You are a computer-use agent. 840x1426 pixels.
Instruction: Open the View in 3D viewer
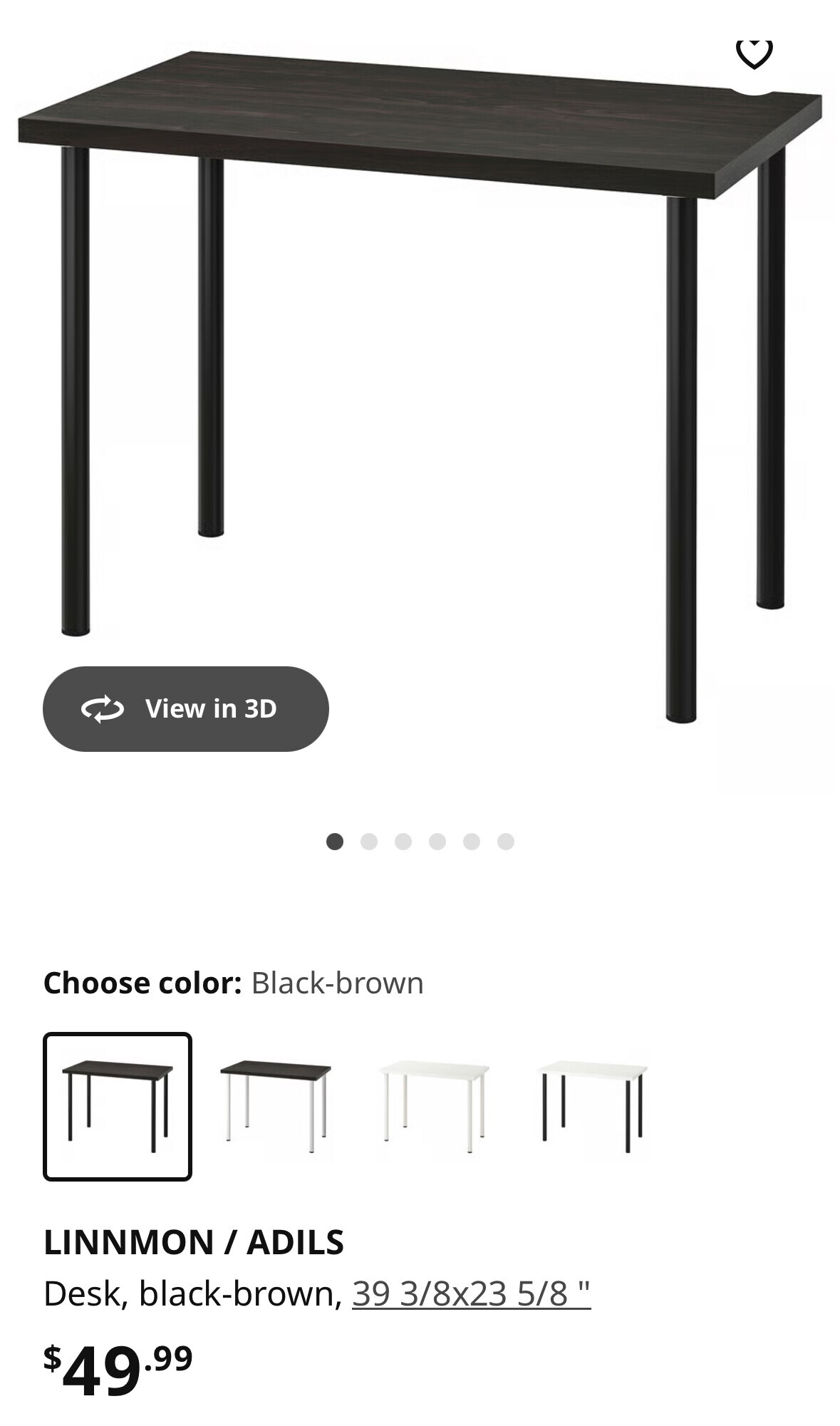pyautogui.click(x=185, y=708)
